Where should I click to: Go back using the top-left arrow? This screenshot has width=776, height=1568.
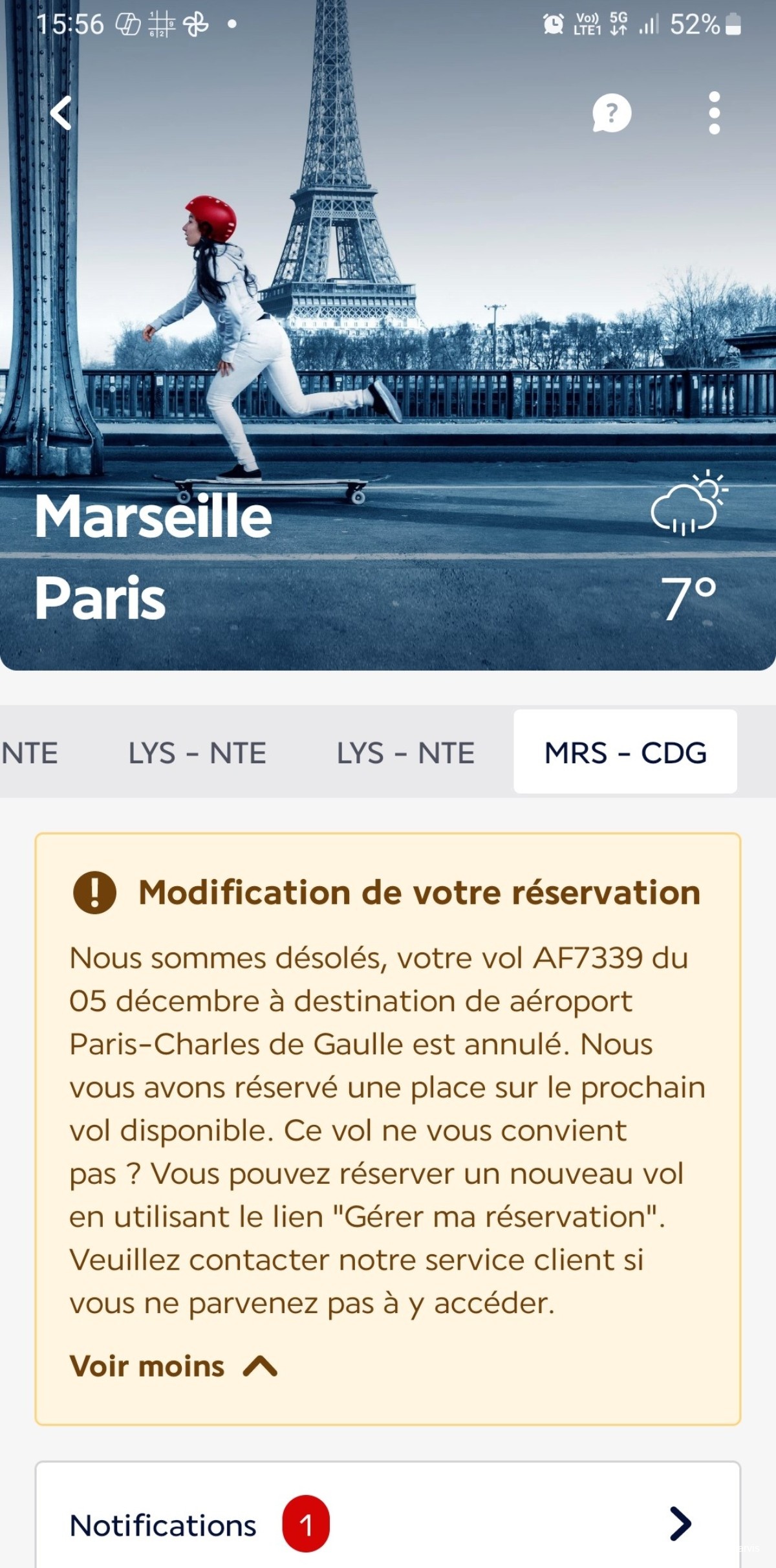click(x=61, y=113)
